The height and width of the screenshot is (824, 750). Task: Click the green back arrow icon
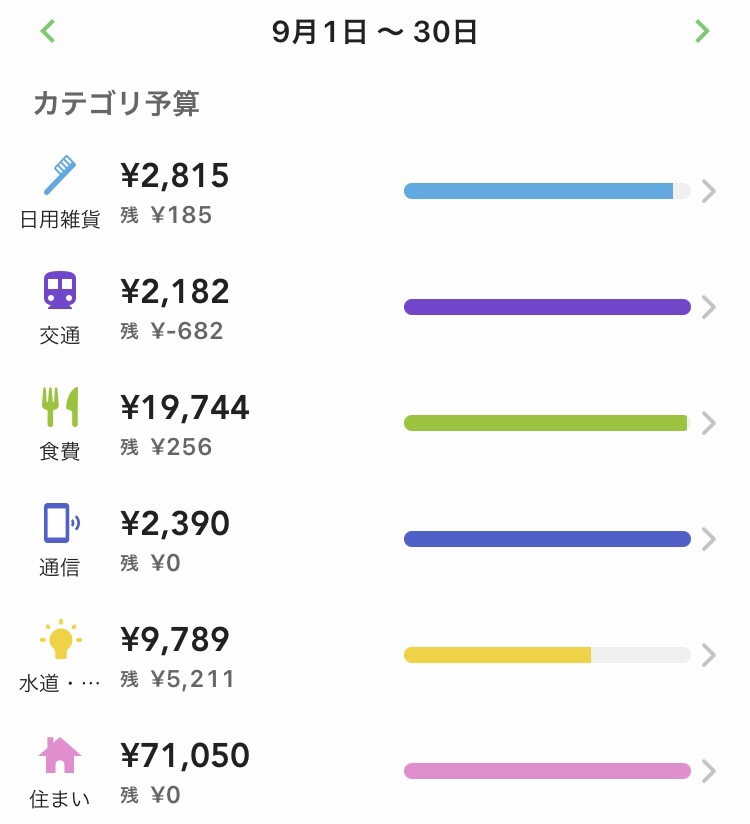click(46, 31)
